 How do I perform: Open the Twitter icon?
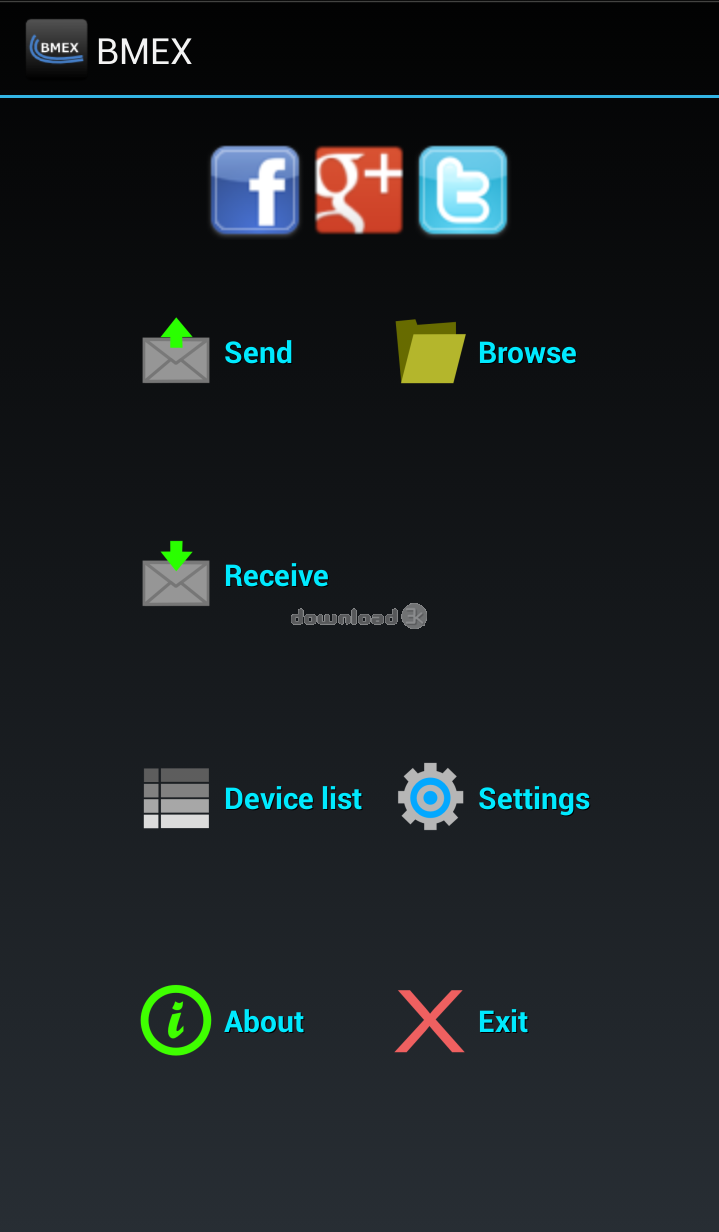[x=463, y=190]
